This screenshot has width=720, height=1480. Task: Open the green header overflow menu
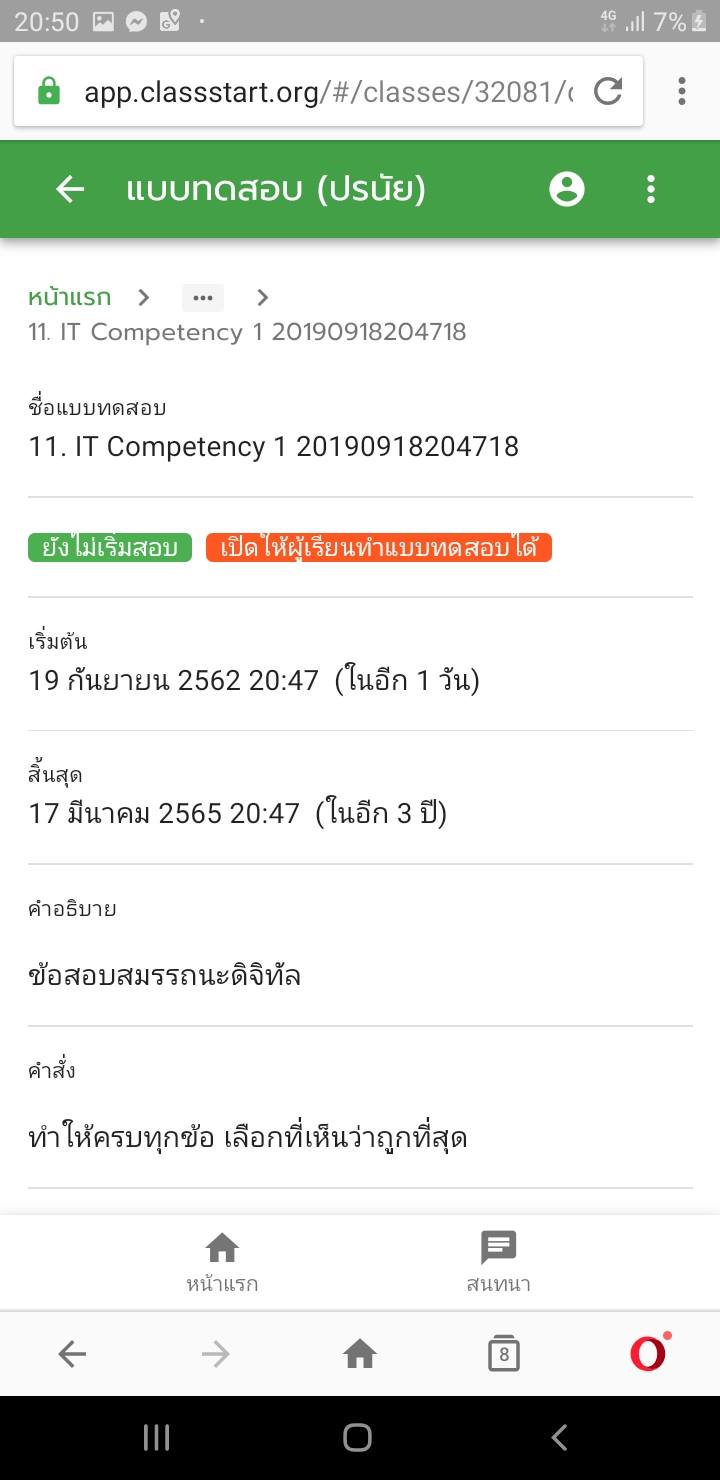tap(651, 189)
